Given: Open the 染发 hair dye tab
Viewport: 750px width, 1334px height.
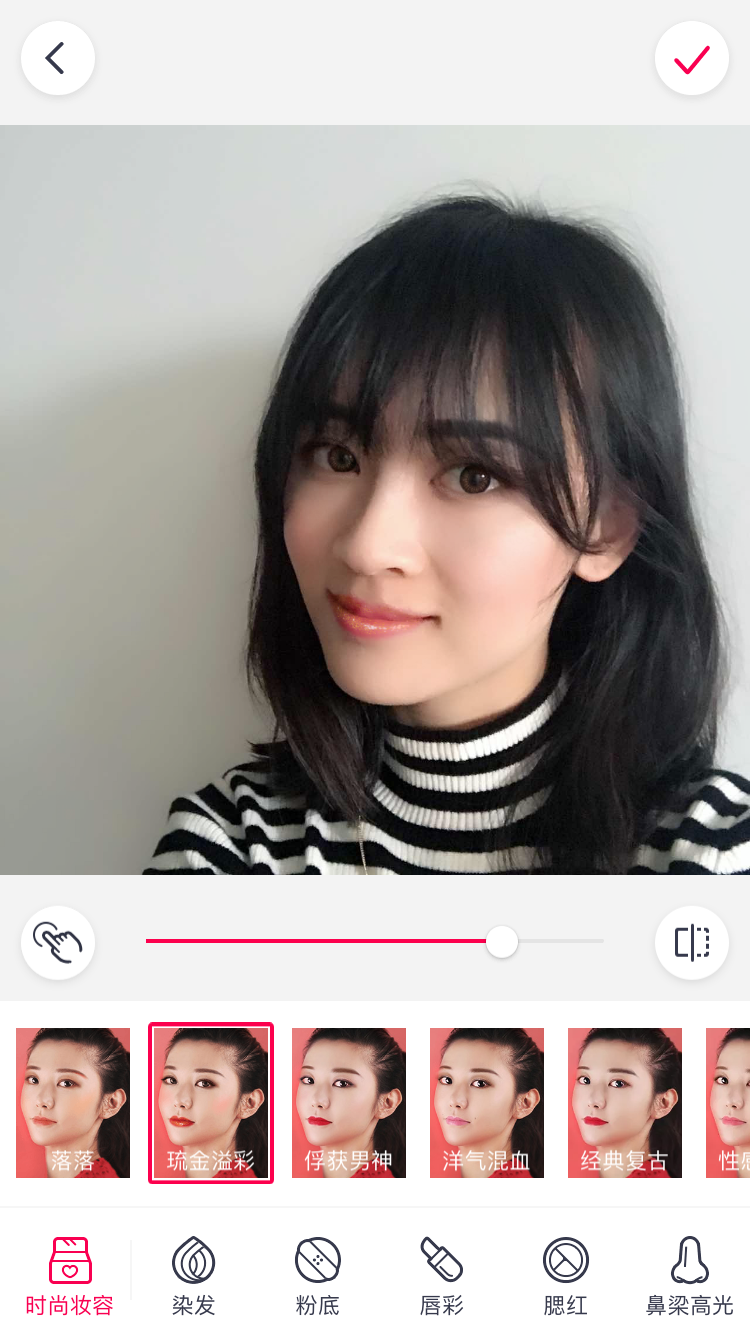Looking at the screenshot, I should [193, 1276].
